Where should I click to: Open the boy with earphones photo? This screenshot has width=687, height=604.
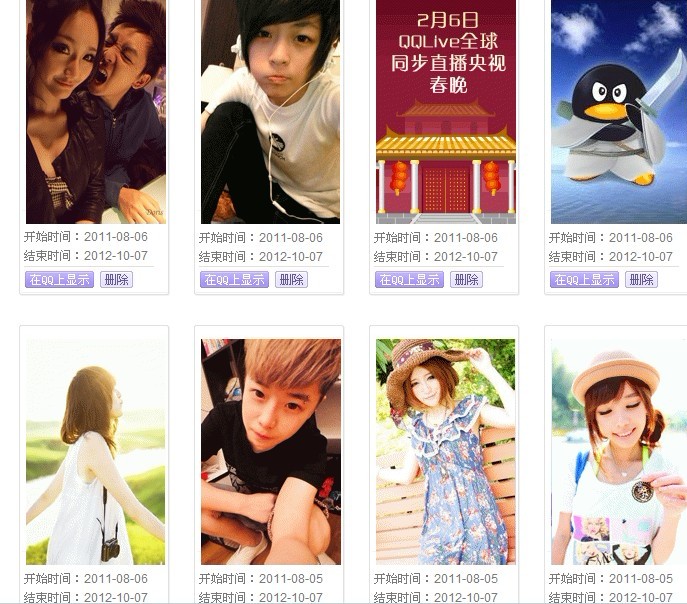270,110
